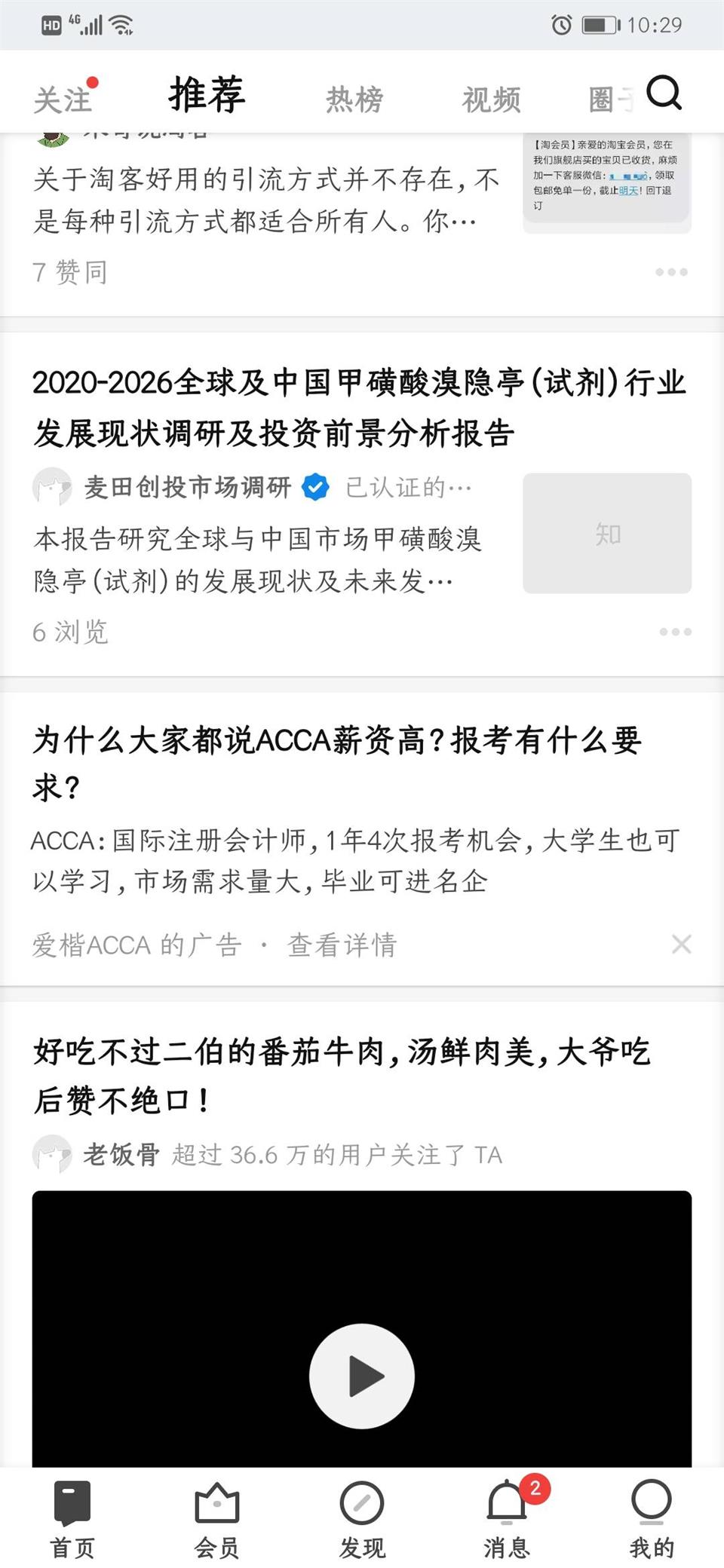Dismiss the ACCA ad with the X

pyautogui.click(x=681, y=943)
